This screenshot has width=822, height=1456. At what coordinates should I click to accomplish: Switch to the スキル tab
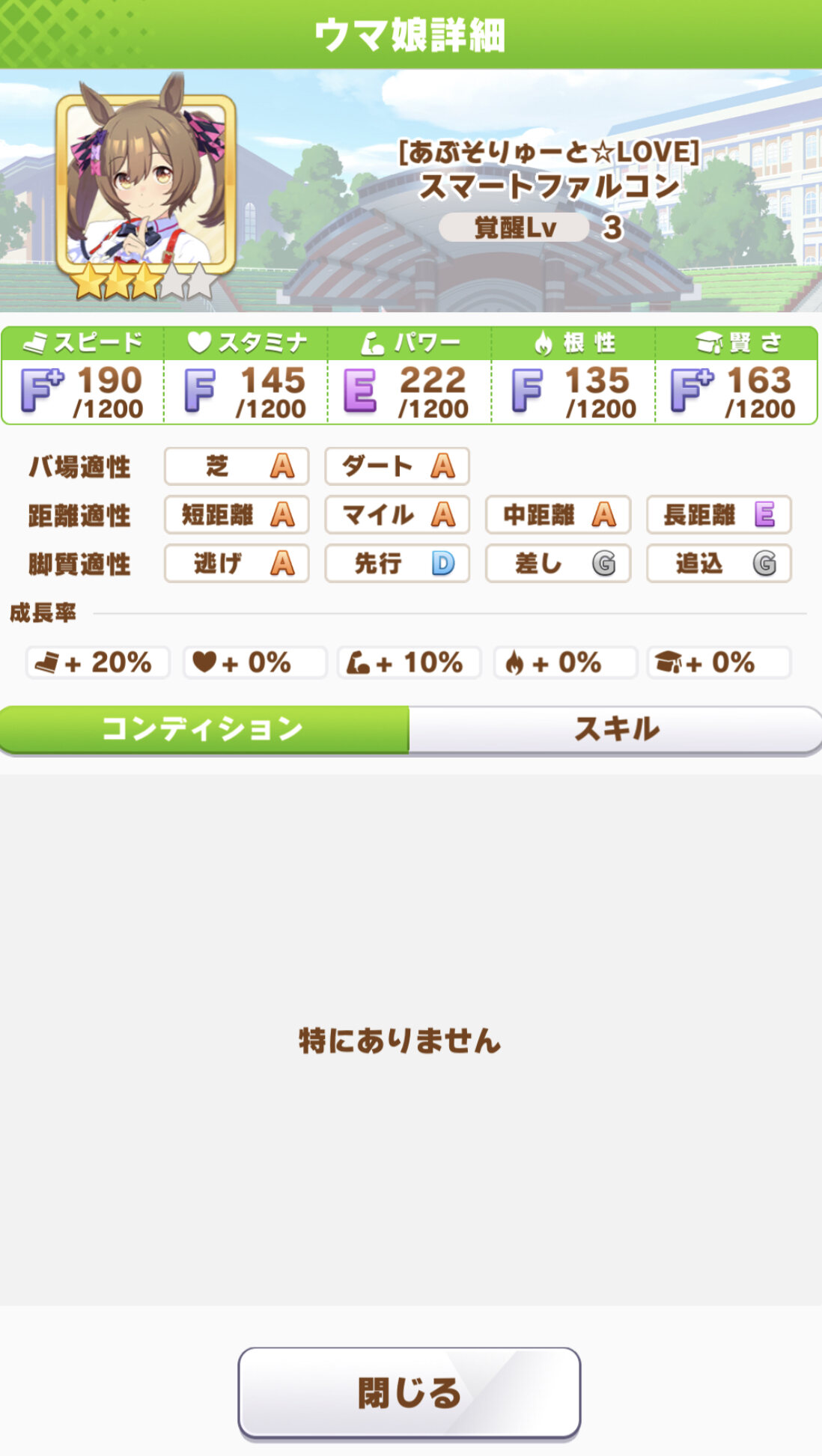coord(615,728)
